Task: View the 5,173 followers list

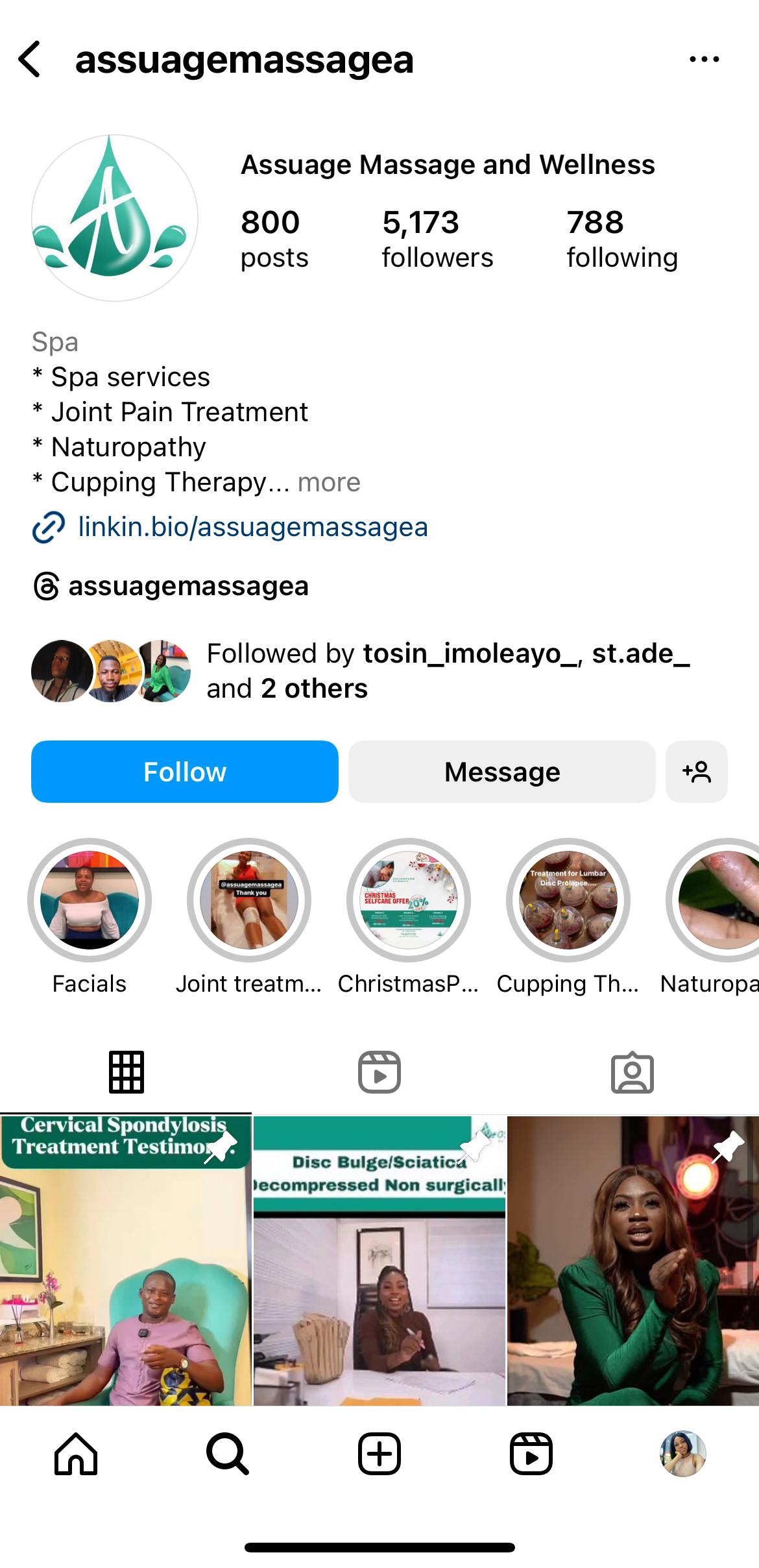Action: pyautogui.click(x=437, y=238)
